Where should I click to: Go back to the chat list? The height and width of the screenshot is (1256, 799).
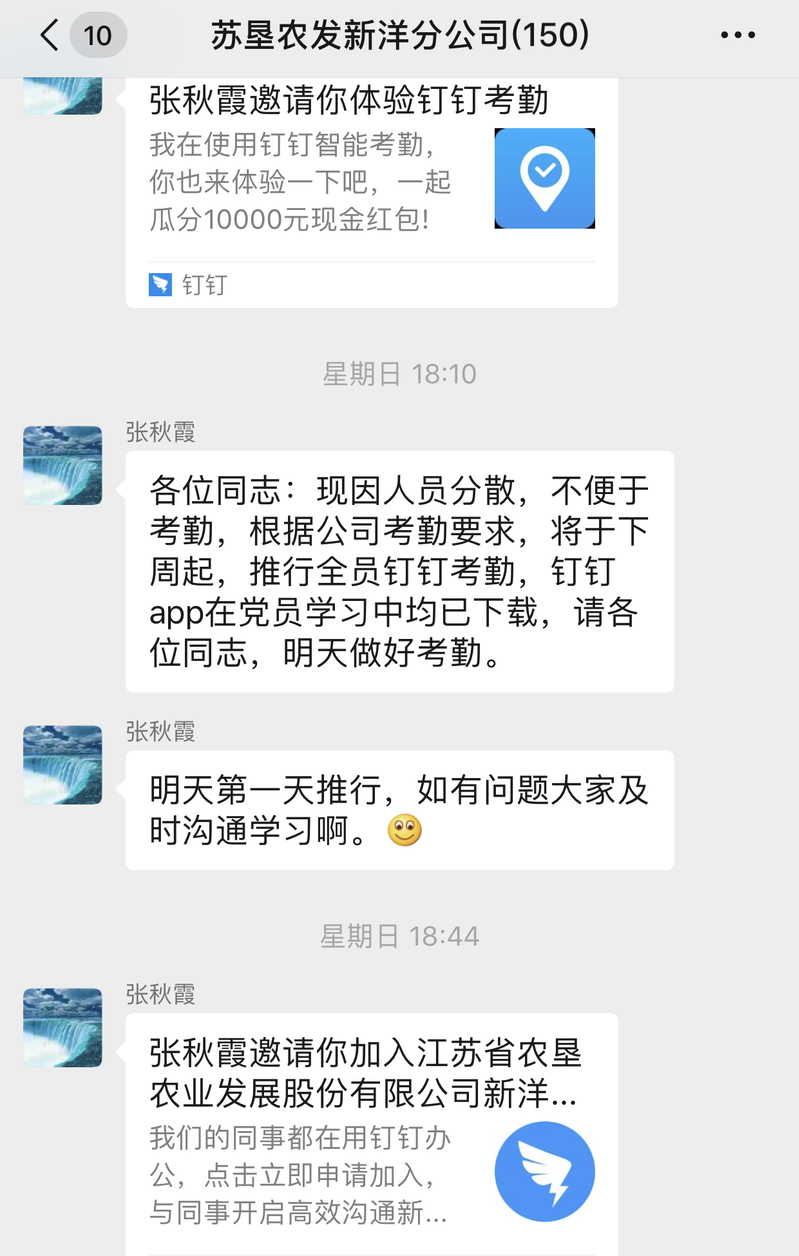[x=50, y=37]
